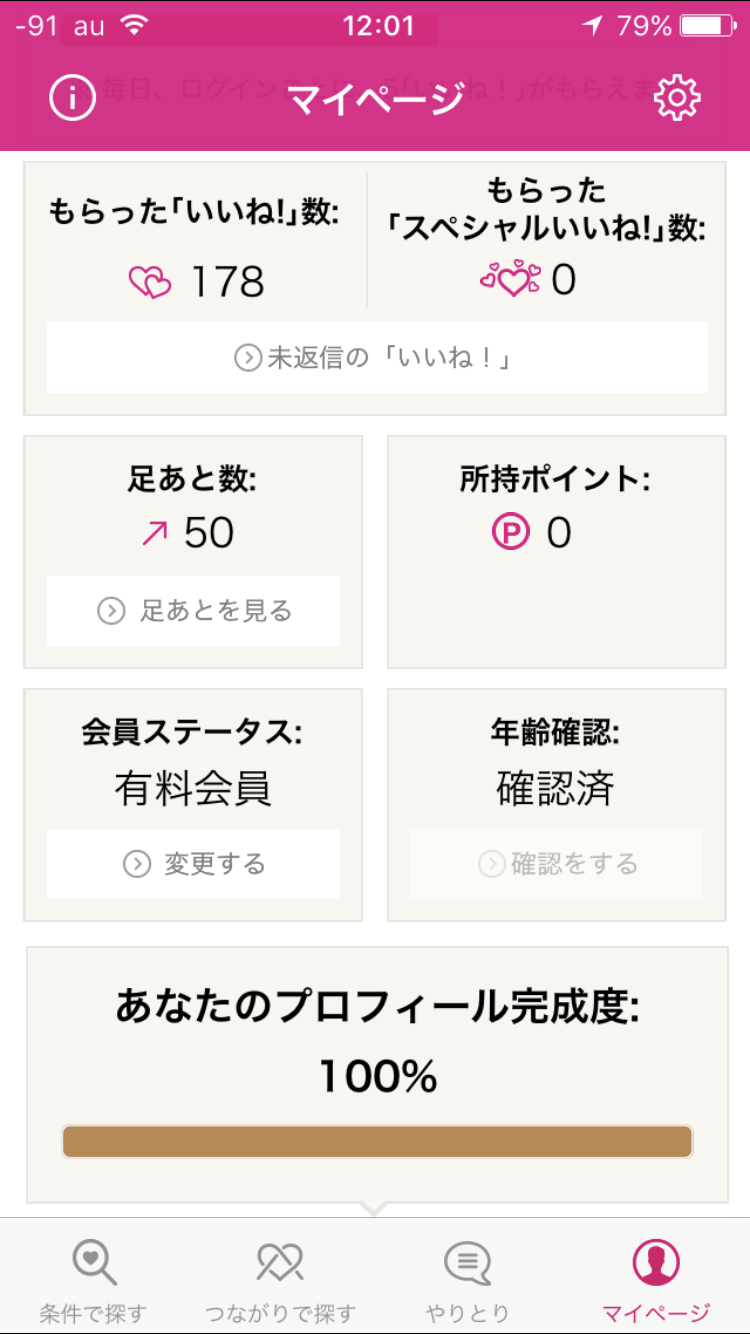
Task: Select the つながりで探す linked hearts icon
Action: [x=280, y=1262]
